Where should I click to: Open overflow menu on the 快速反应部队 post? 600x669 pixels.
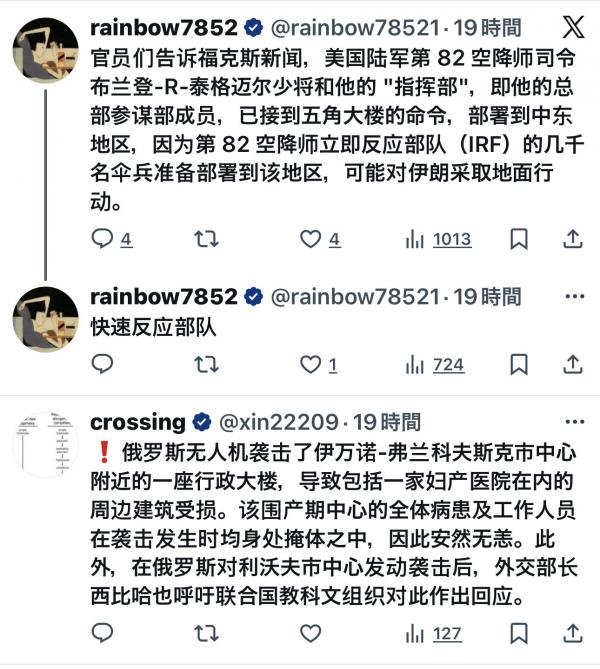574,297
